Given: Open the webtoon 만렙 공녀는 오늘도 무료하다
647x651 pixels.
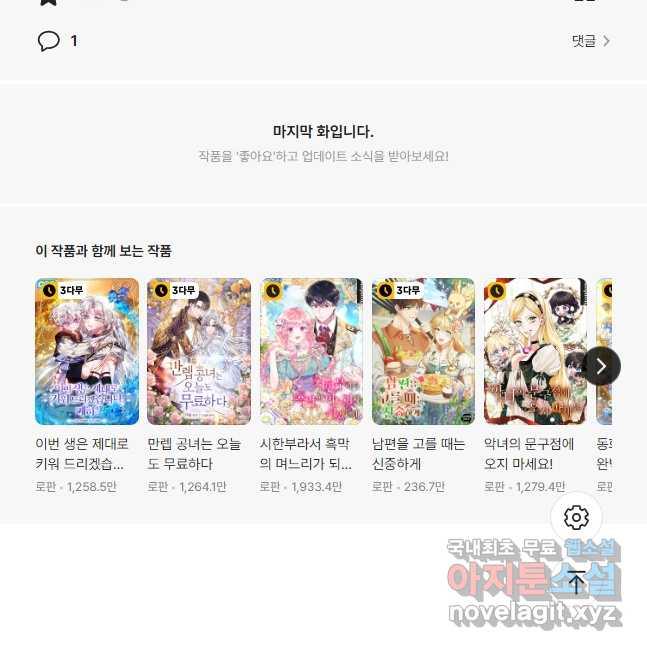Looking at the screenshot, I should [x=199, y=351].
